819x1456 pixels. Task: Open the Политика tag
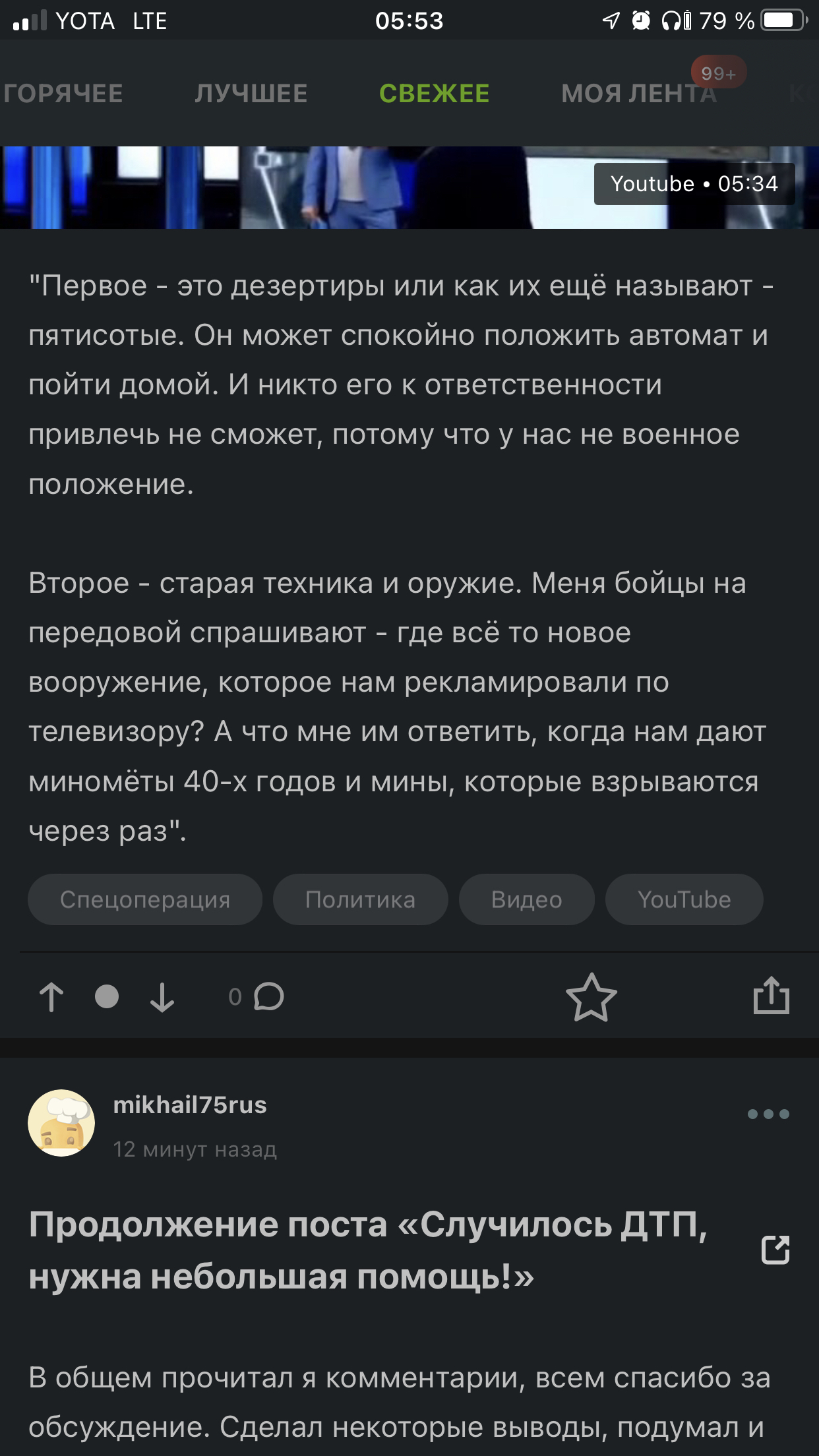[360, 899]
